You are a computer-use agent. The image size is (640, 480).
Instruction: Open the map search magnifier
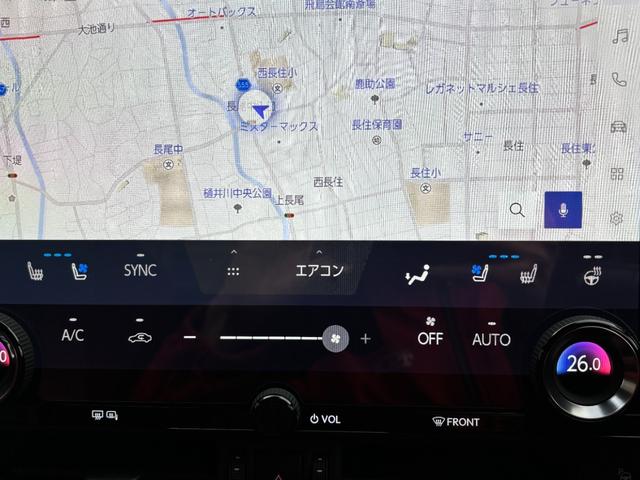(517, 210)
